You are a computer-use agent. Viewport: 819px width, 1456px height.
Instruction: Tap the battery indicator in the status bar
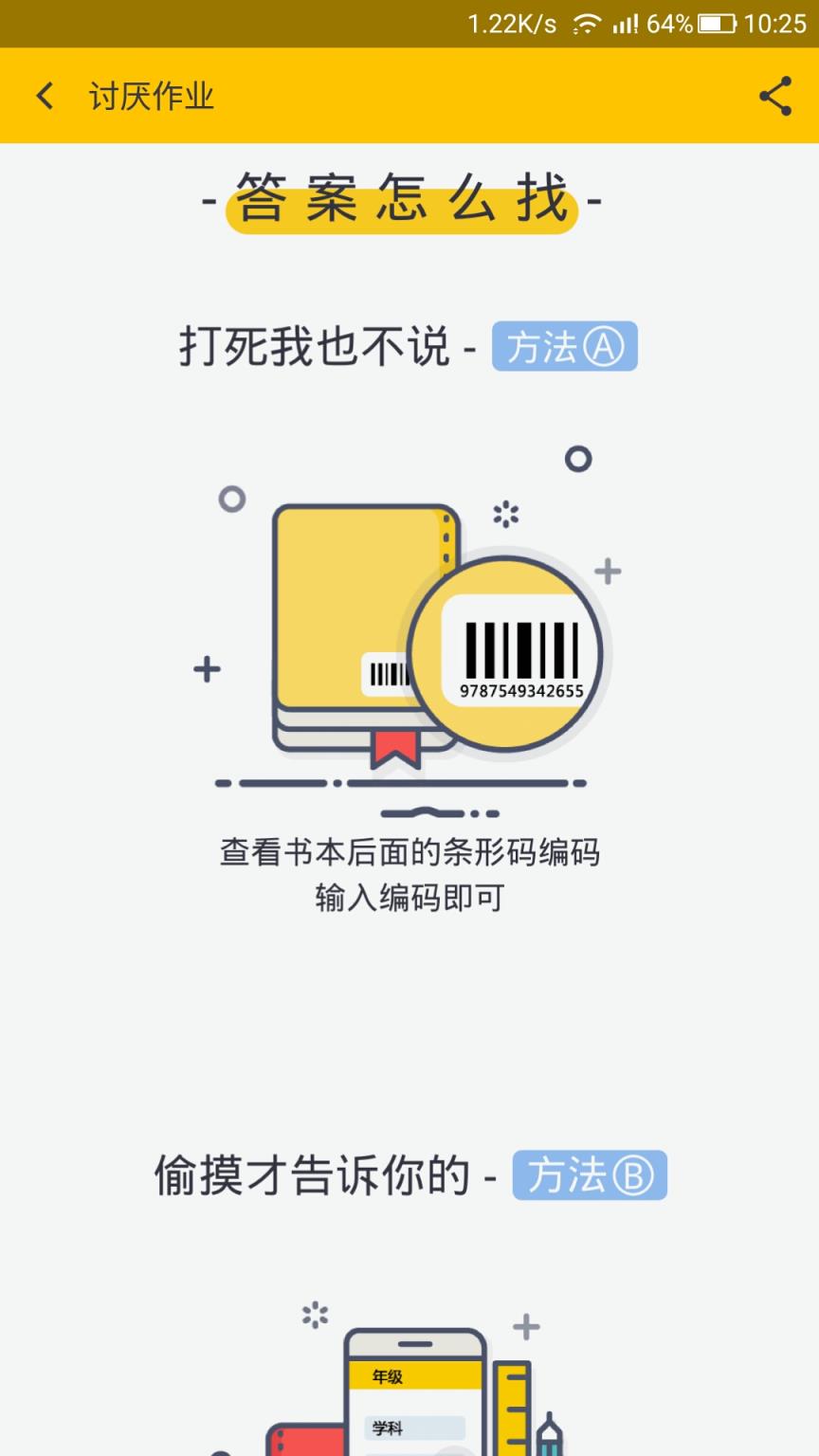(717, 25)
